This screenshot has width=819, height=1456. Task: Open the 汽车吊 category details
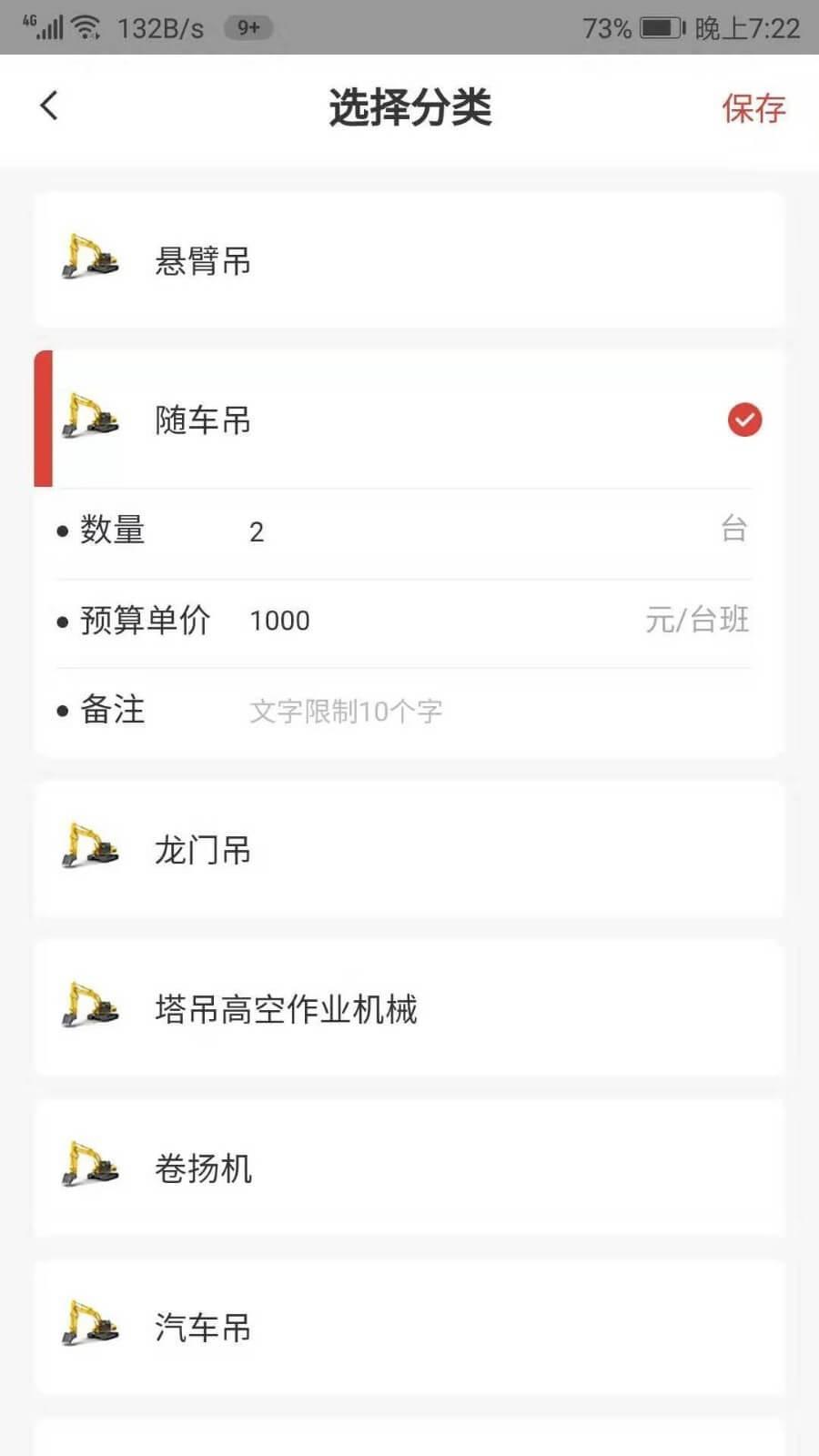[409, 1327]
